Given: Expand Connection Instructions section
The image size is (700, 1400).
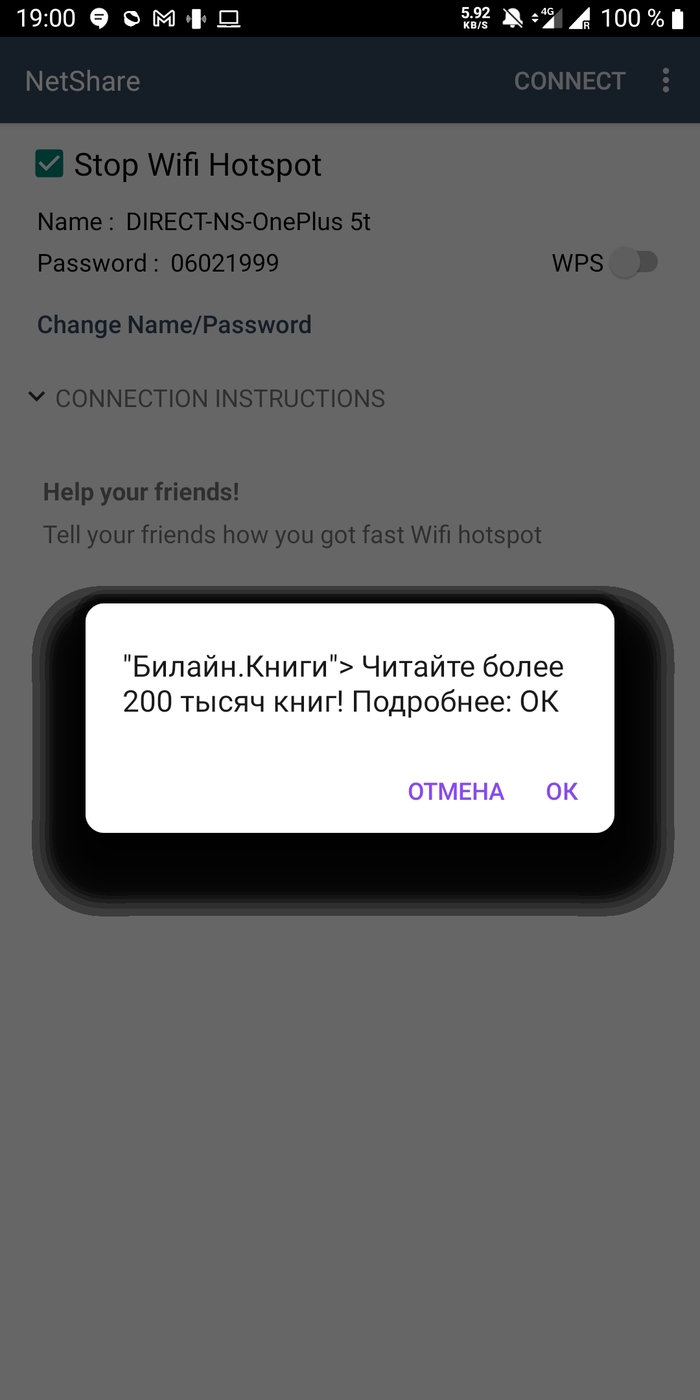Looking at the screenshot, I should point(207,398).
